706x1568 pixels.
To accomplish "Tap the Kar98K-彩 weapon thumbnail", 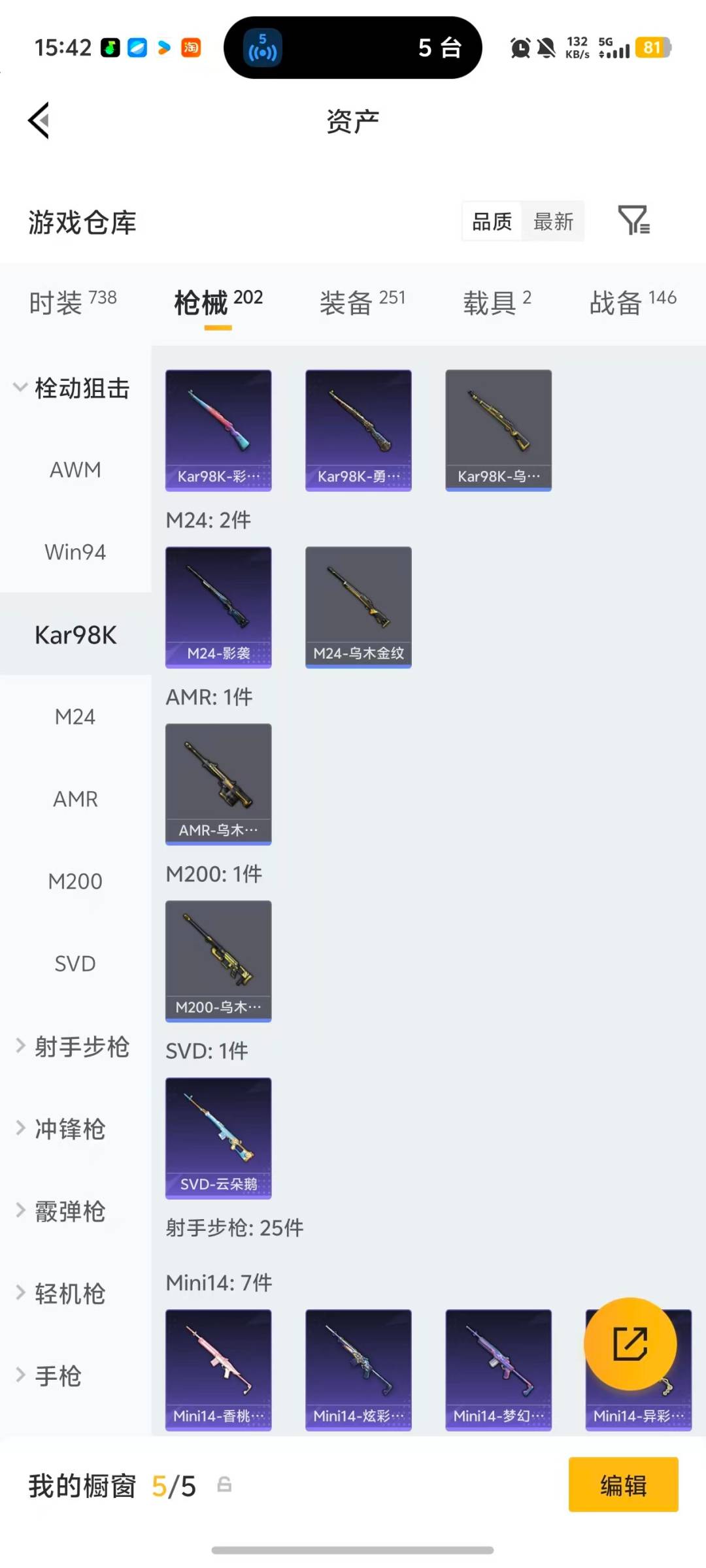I will pos(218,429).
